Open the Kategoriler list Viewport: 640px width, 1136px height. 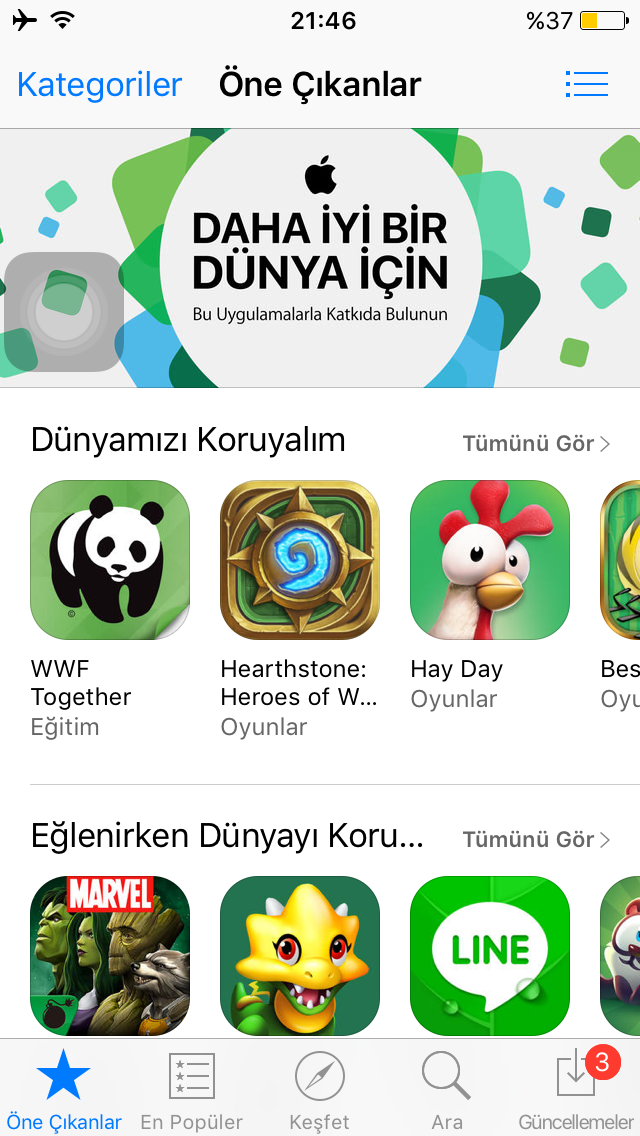[x=99, y=84]
